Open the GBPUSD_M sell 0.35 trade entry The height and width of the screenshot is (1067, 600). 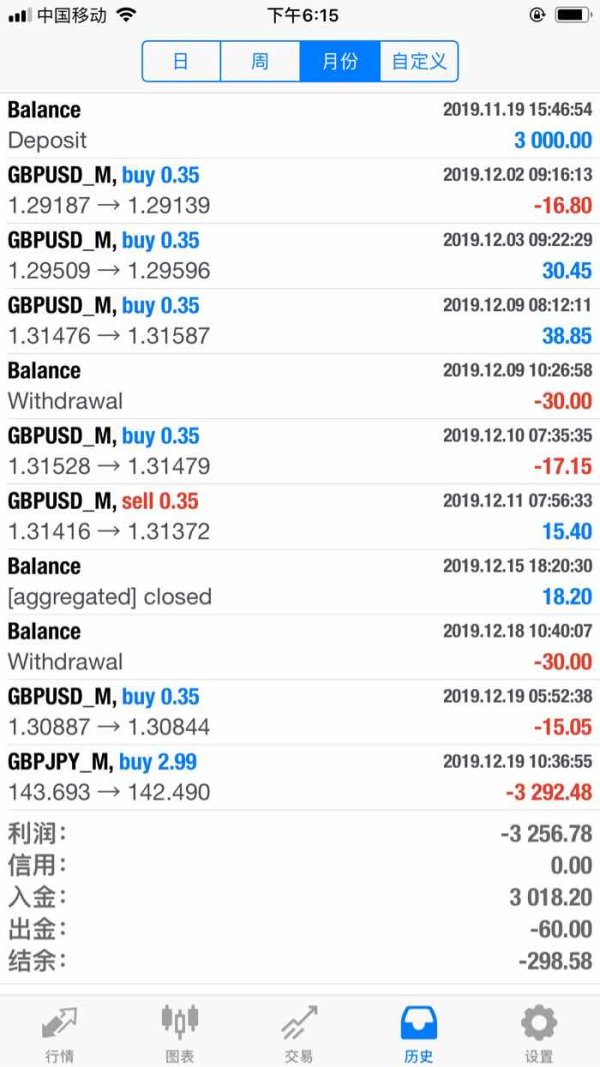pos(300,516)
